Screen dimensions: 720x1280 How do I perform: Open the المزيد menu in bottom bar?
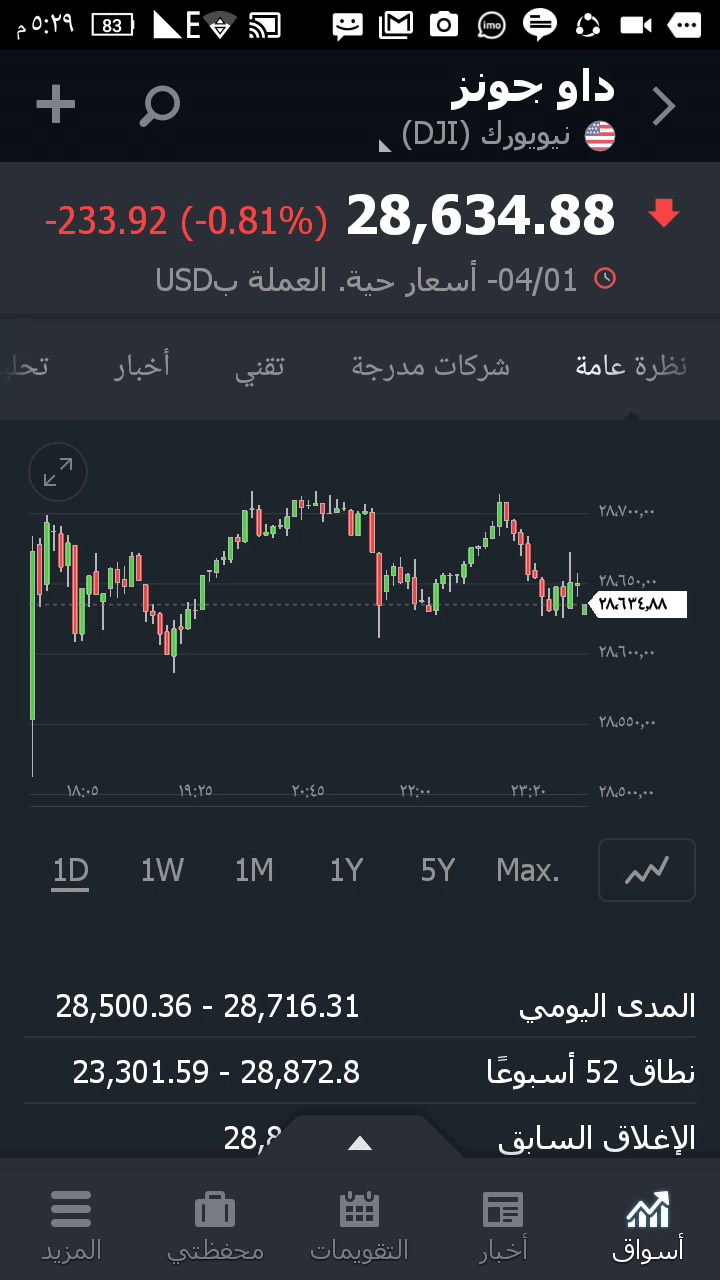[x=71, y=1225]
